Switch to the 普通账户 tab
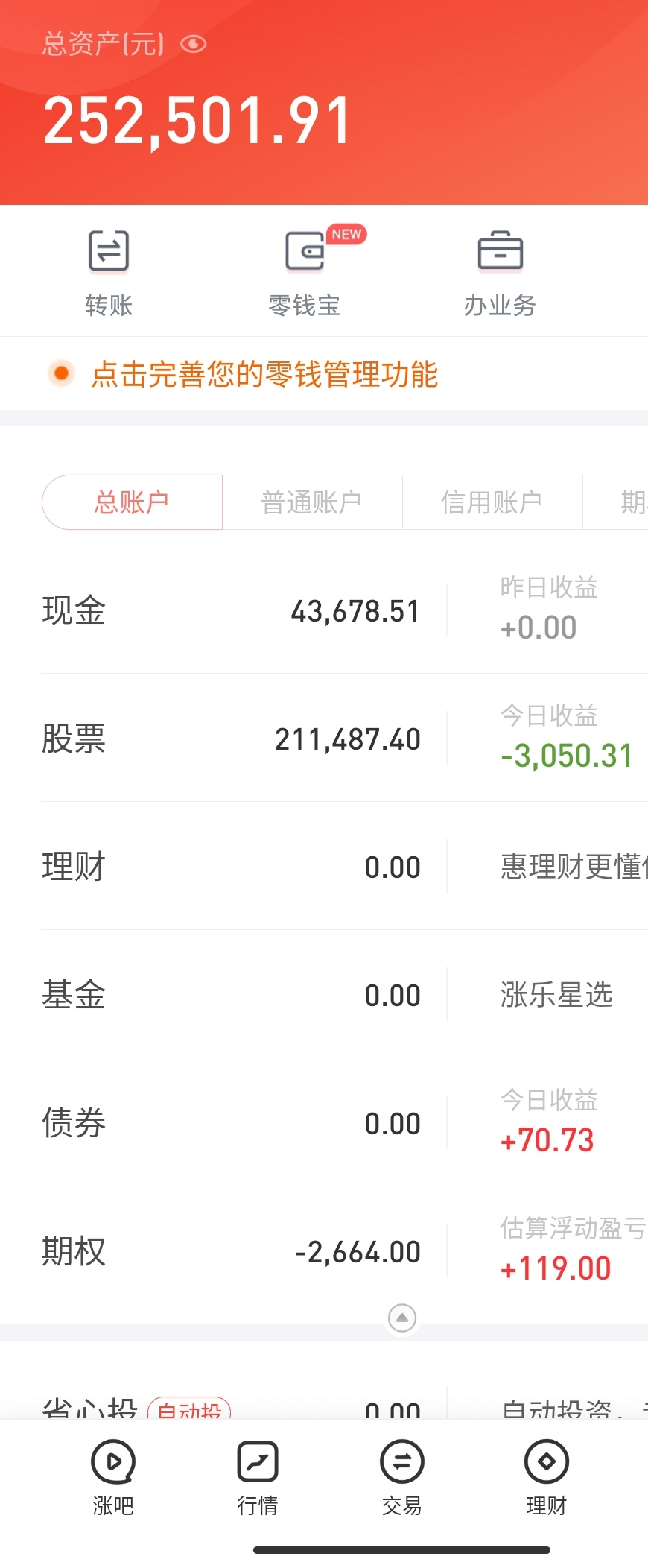 [312, 502]
